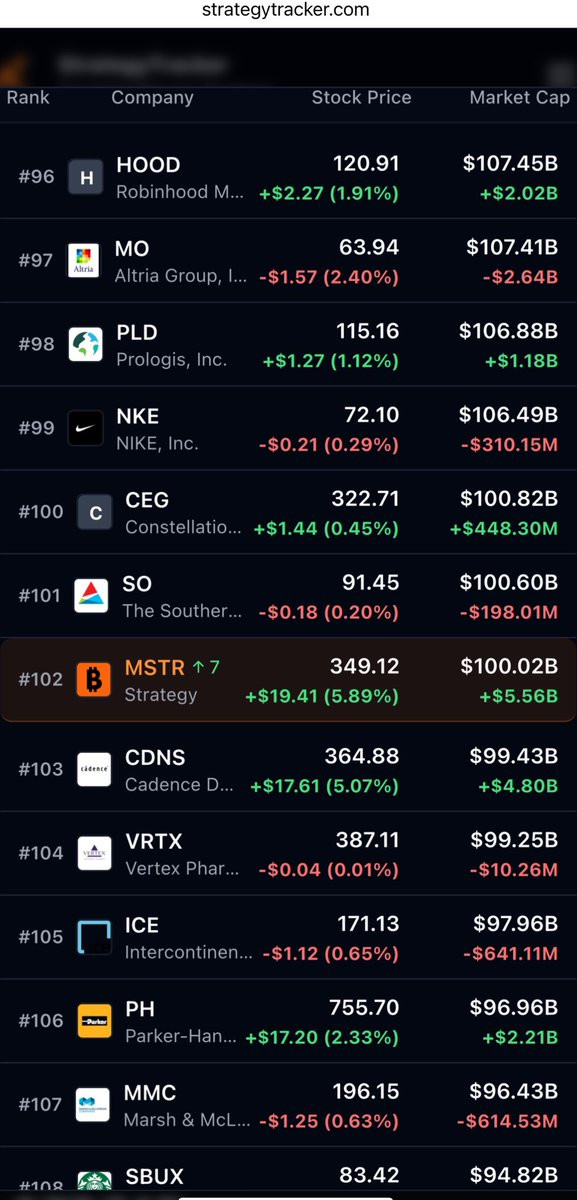The image size is (577, 1200).
Task: Open the SBUX row
Action: pos(288,1173)
